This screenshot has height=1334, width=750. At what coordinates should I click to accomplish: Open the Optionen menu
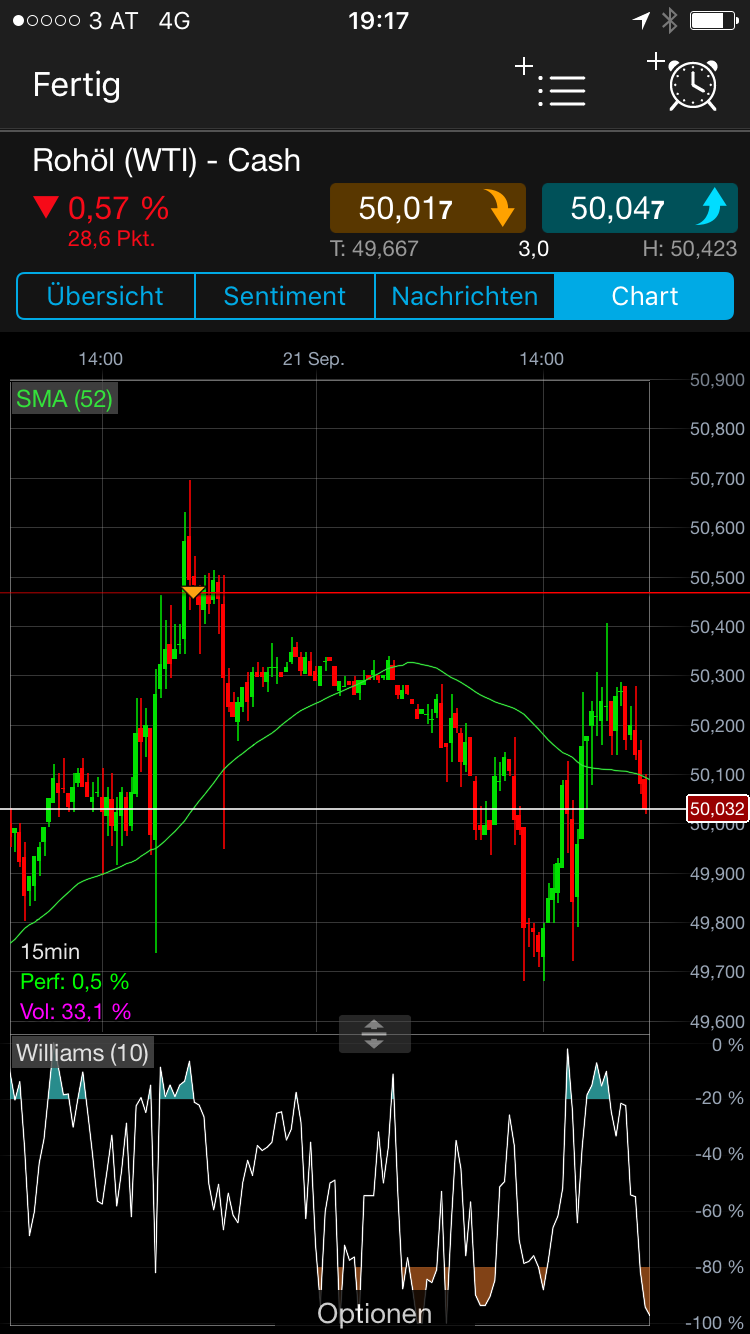[x=374, y=1312]
